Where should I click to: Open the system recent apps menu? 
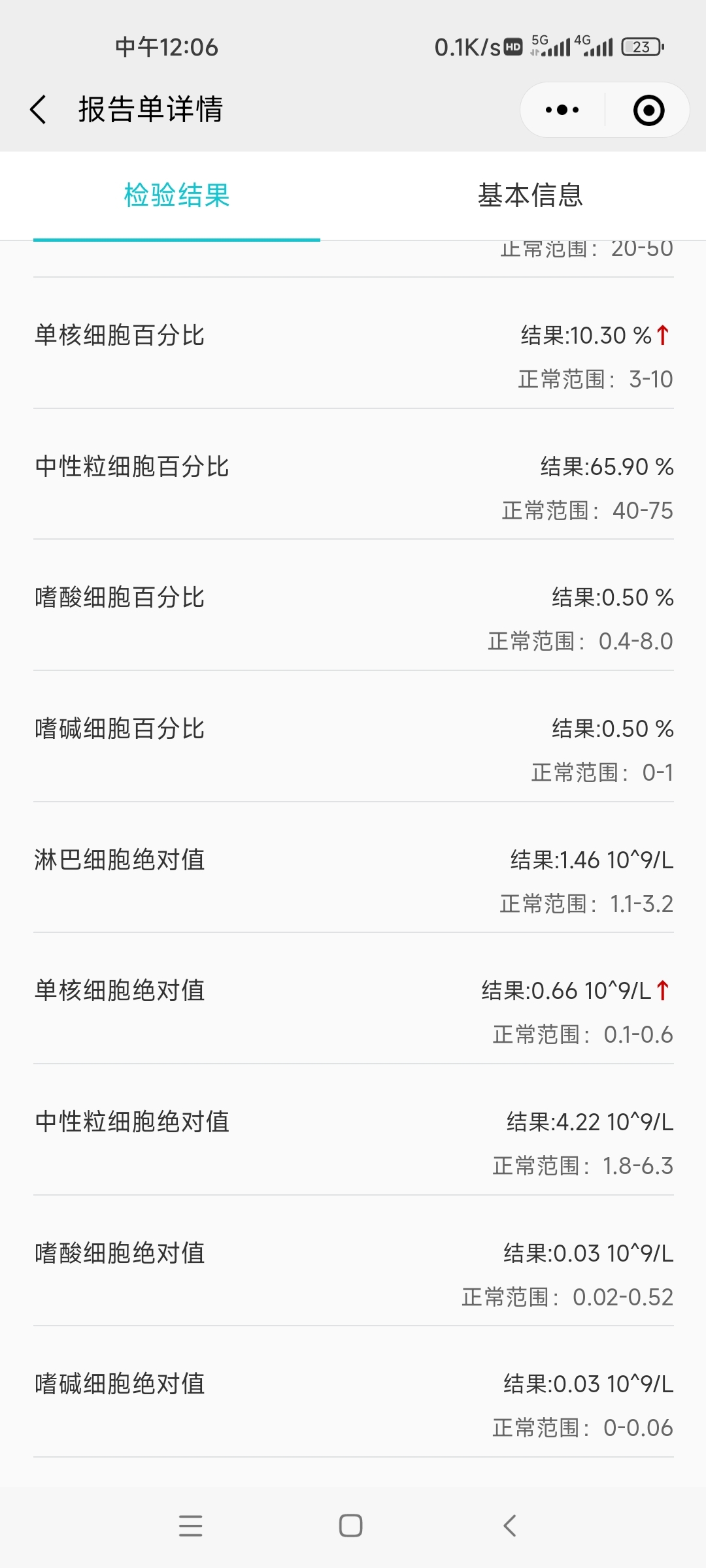click(x=191, y=1526)
